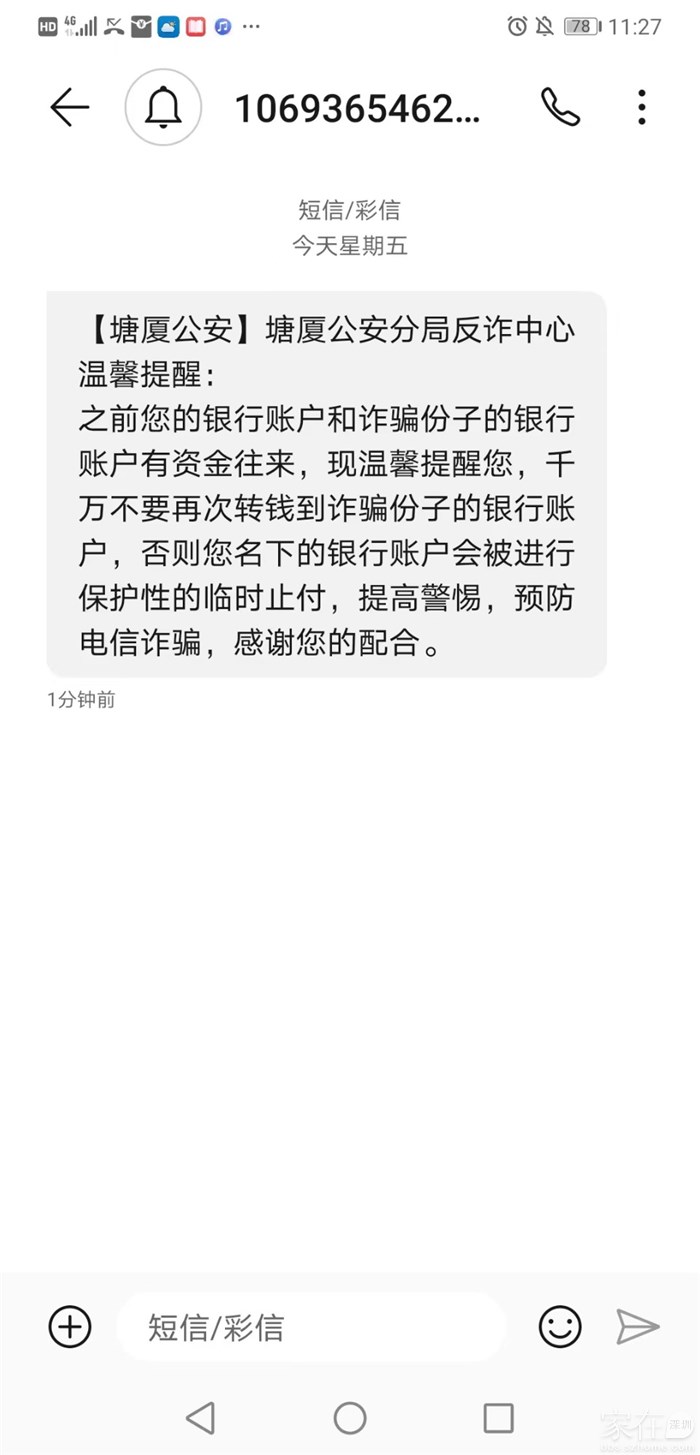Open the three-dot overflow menu
This screenshot has width=700, height=1455.
[642, 108]
